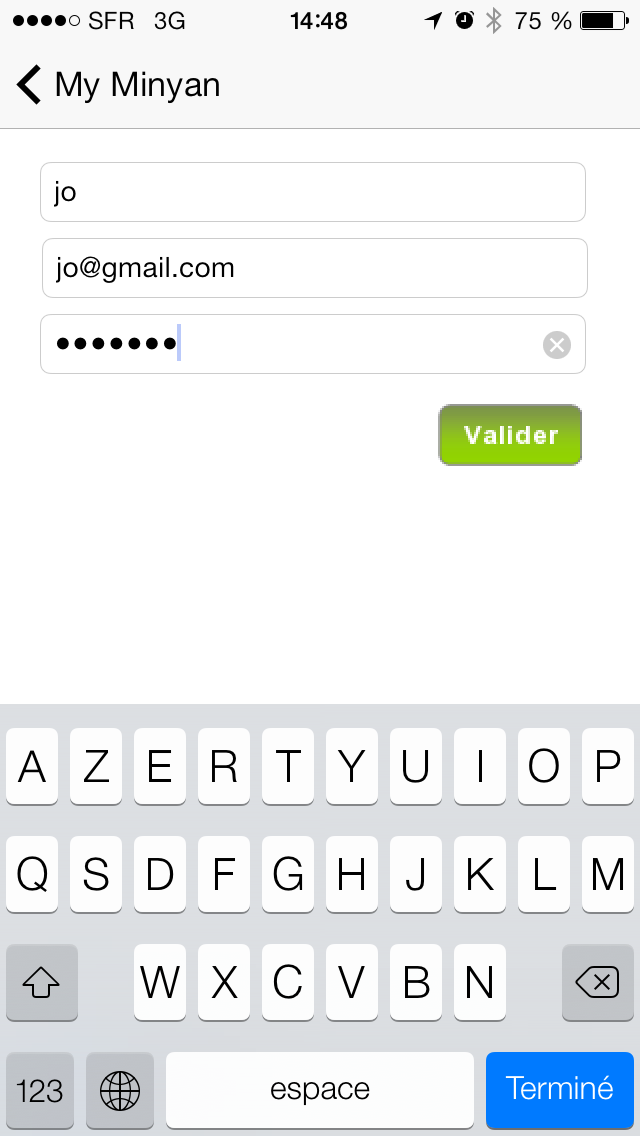
Task: Focus the password field with dots
Action: point(312,344)
